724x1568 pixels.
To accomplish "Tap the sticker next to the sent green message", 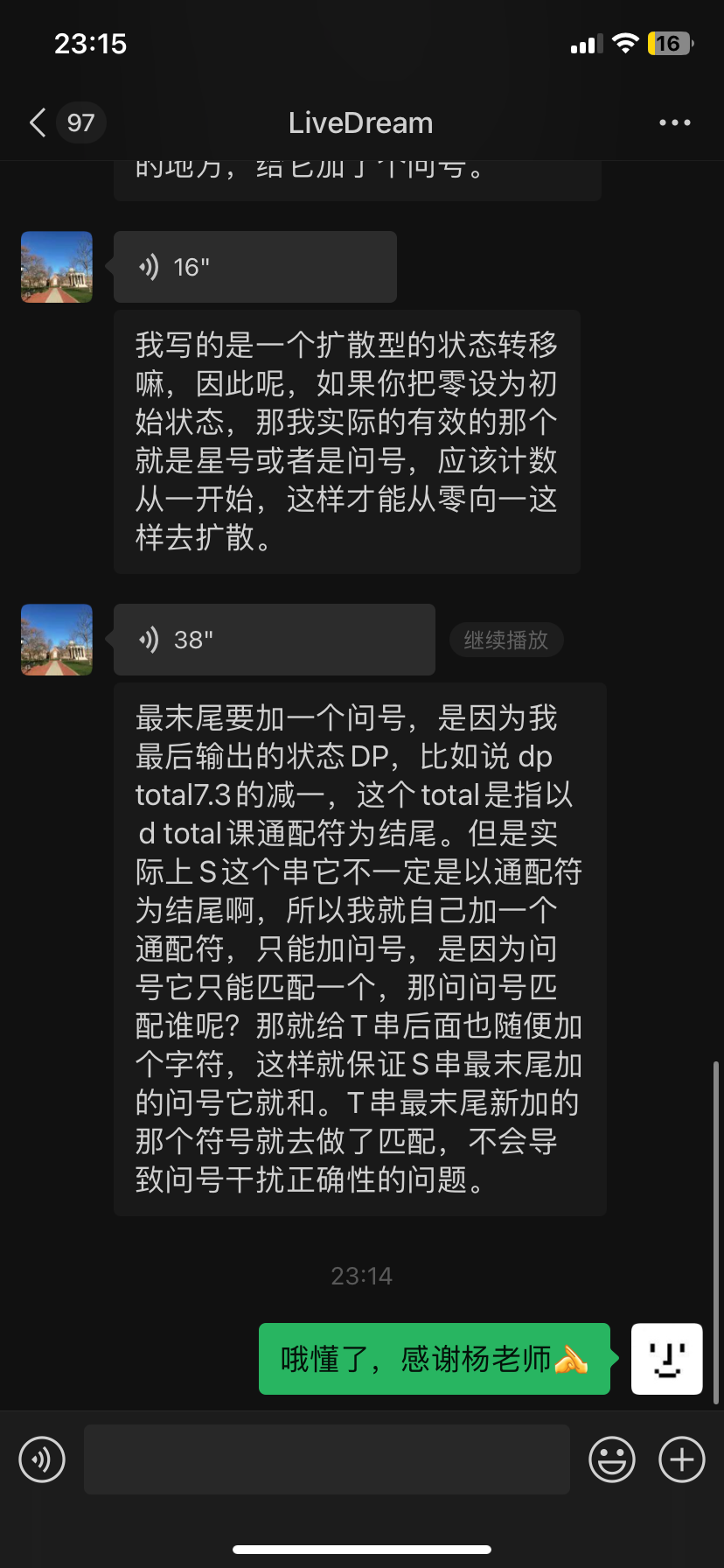I will (x=666, y=1358).
